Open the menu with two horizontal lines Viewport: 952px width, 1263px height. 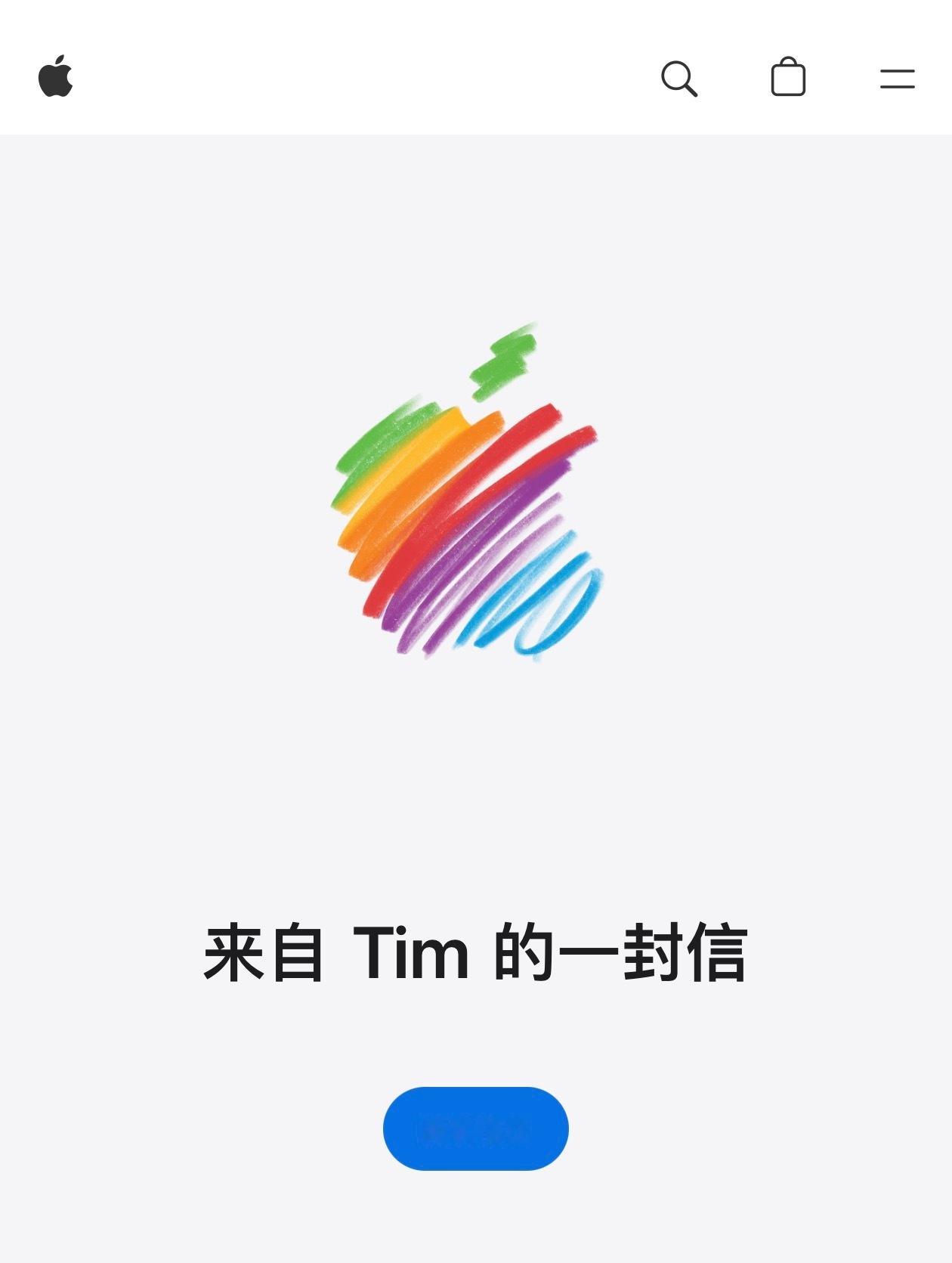pyautogui.click(x=898, y=78)
